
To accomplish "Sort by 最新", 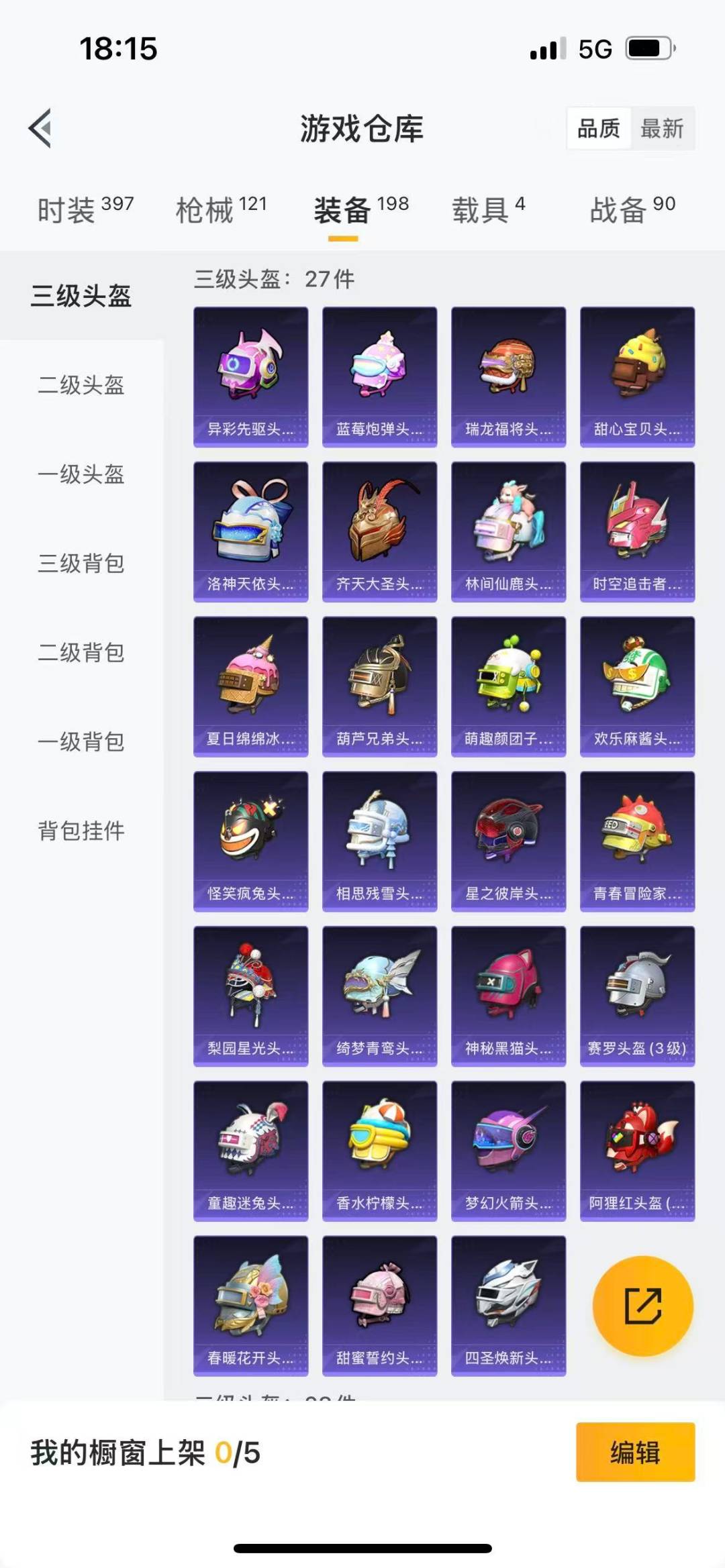I will pos(661,128).
